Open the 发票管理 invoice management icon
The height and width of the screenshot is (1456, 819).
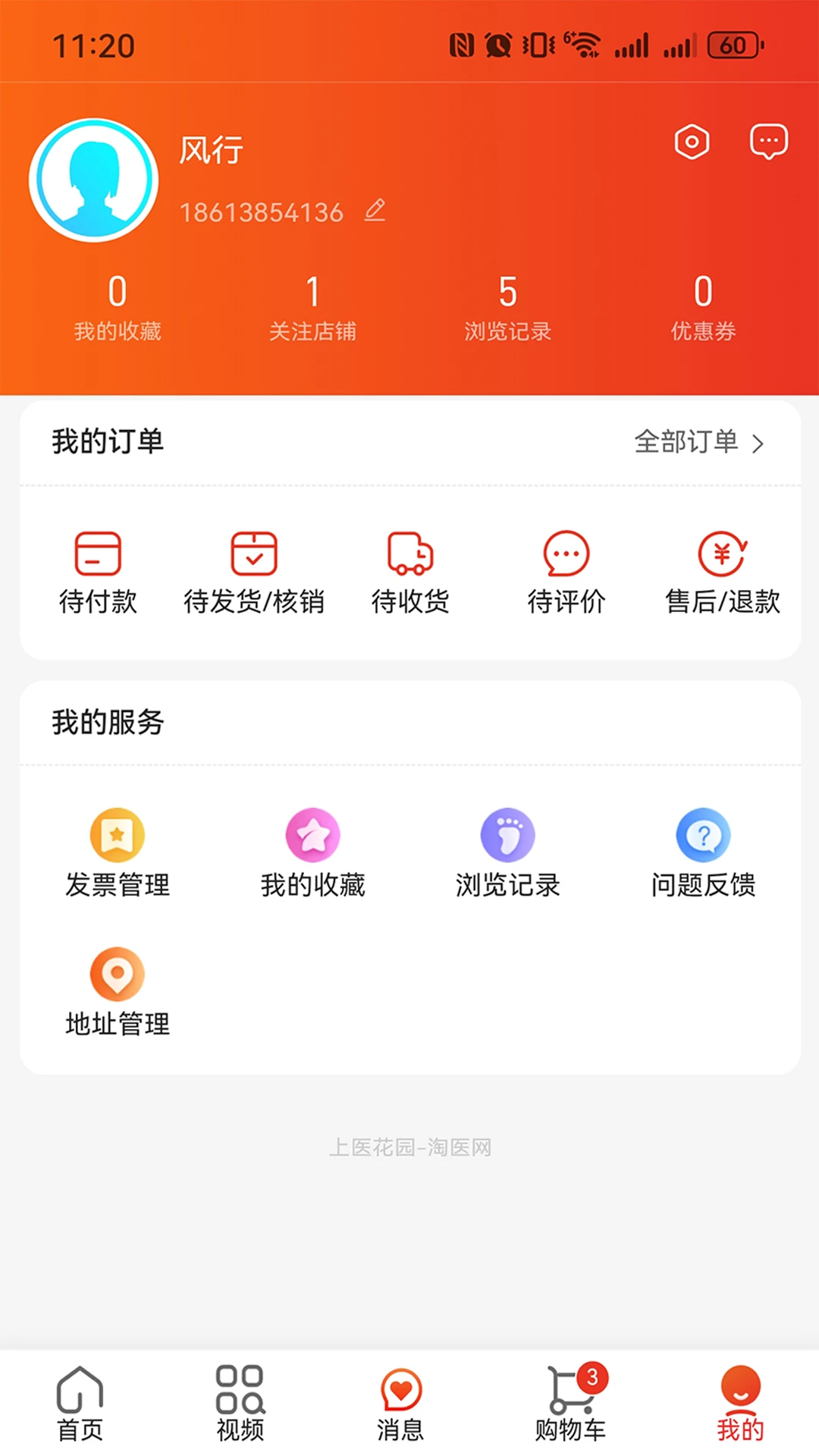pyautogui.click(x=118, y=834)
